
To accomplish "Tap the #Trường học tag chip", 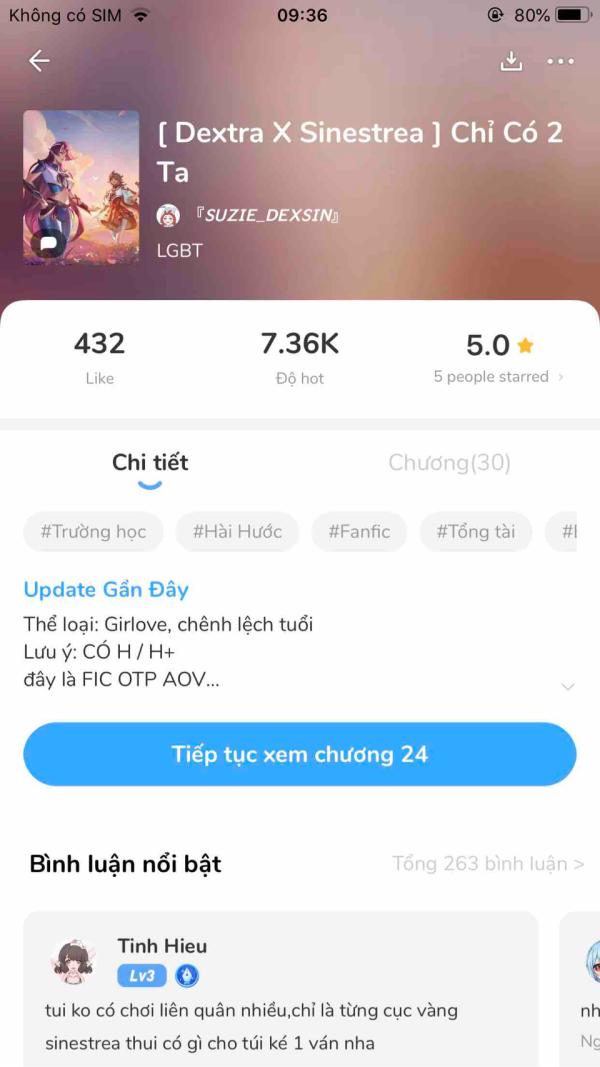I will [93, 532].
